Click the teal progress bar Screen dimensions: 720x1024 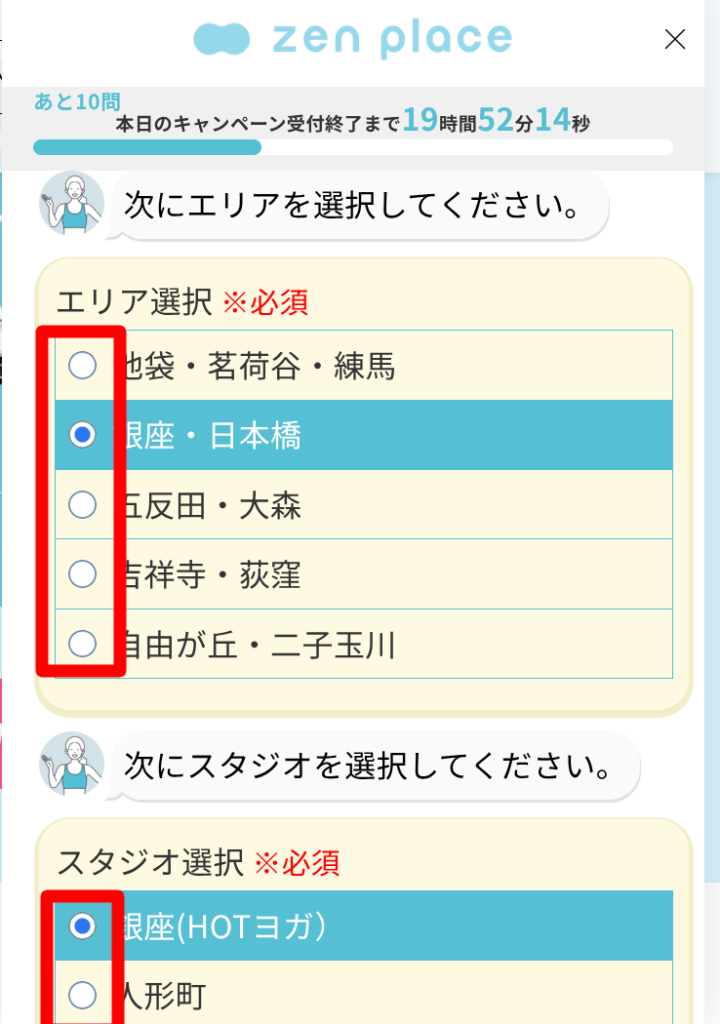[x=145, y=148]
